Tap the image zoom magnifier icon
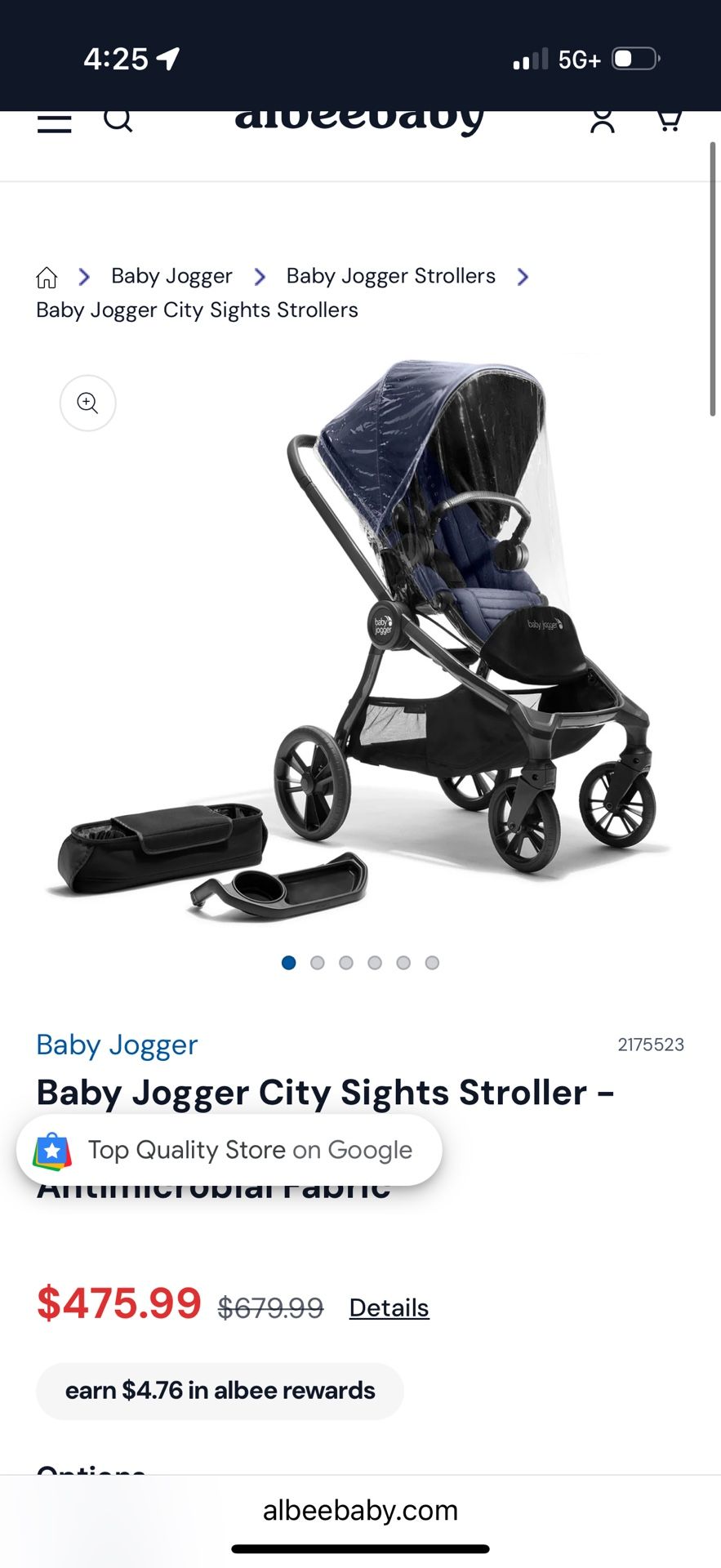 tap(87, 403)
